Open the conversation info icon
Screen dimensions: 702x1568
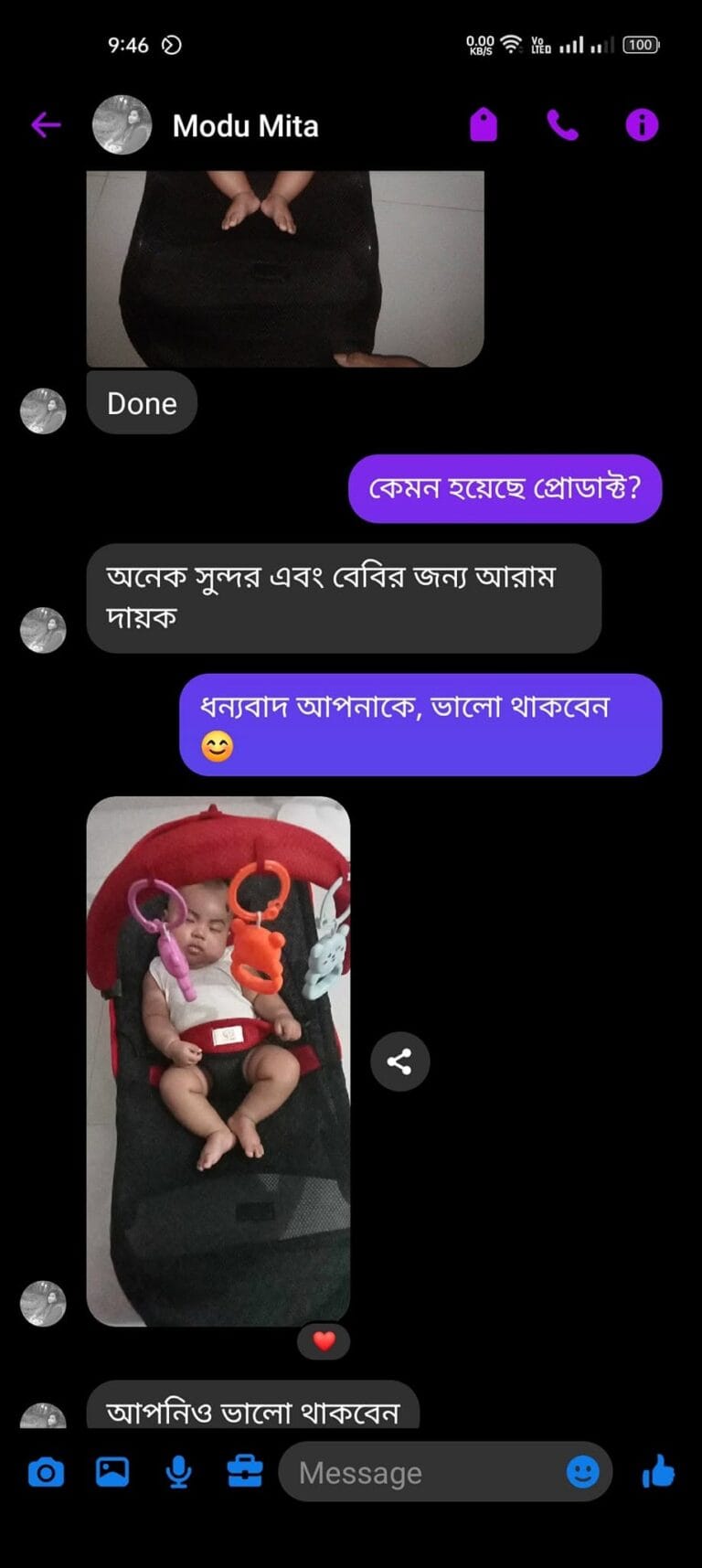[642, 124]
